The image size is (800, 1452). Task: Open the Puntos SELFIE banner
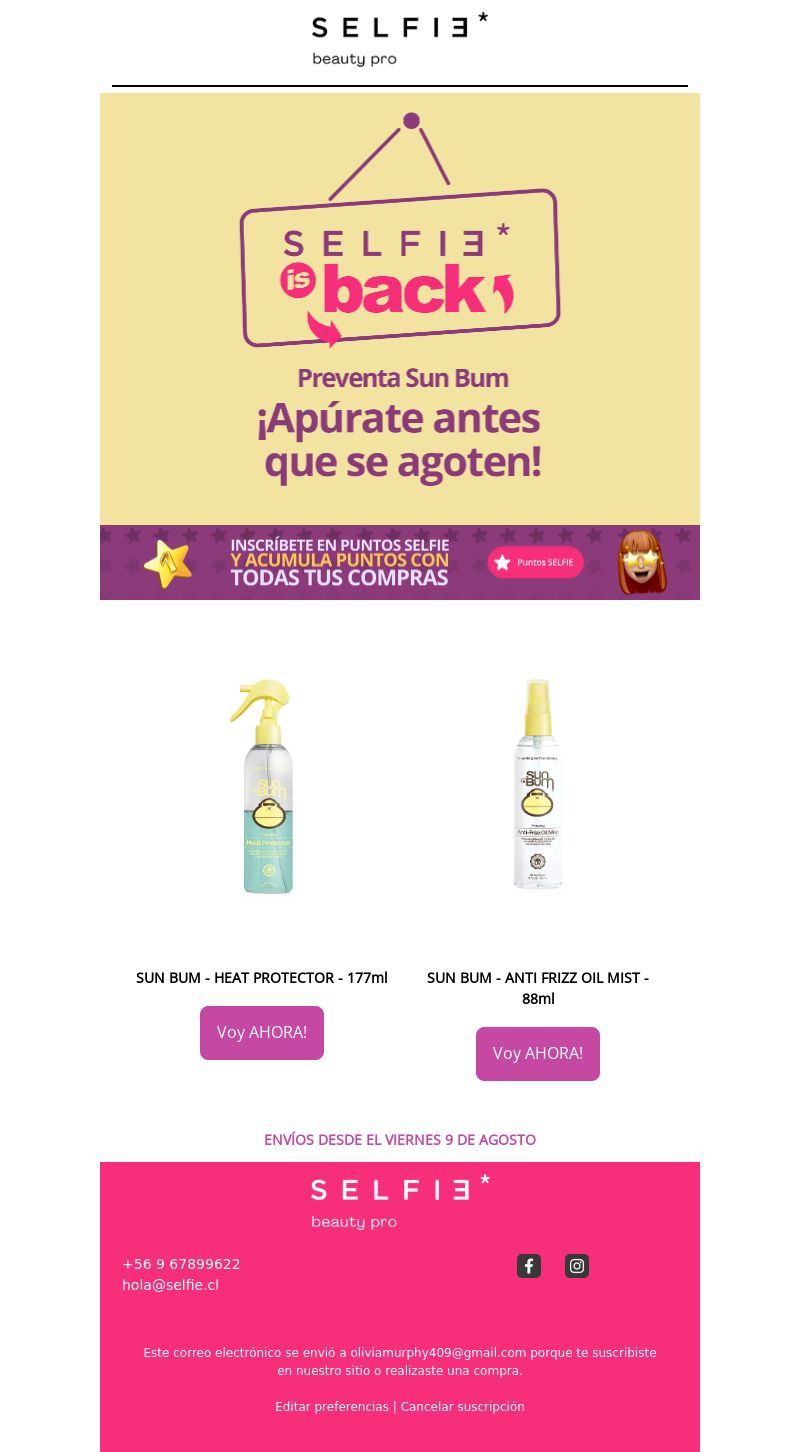(x=400, y=562)
